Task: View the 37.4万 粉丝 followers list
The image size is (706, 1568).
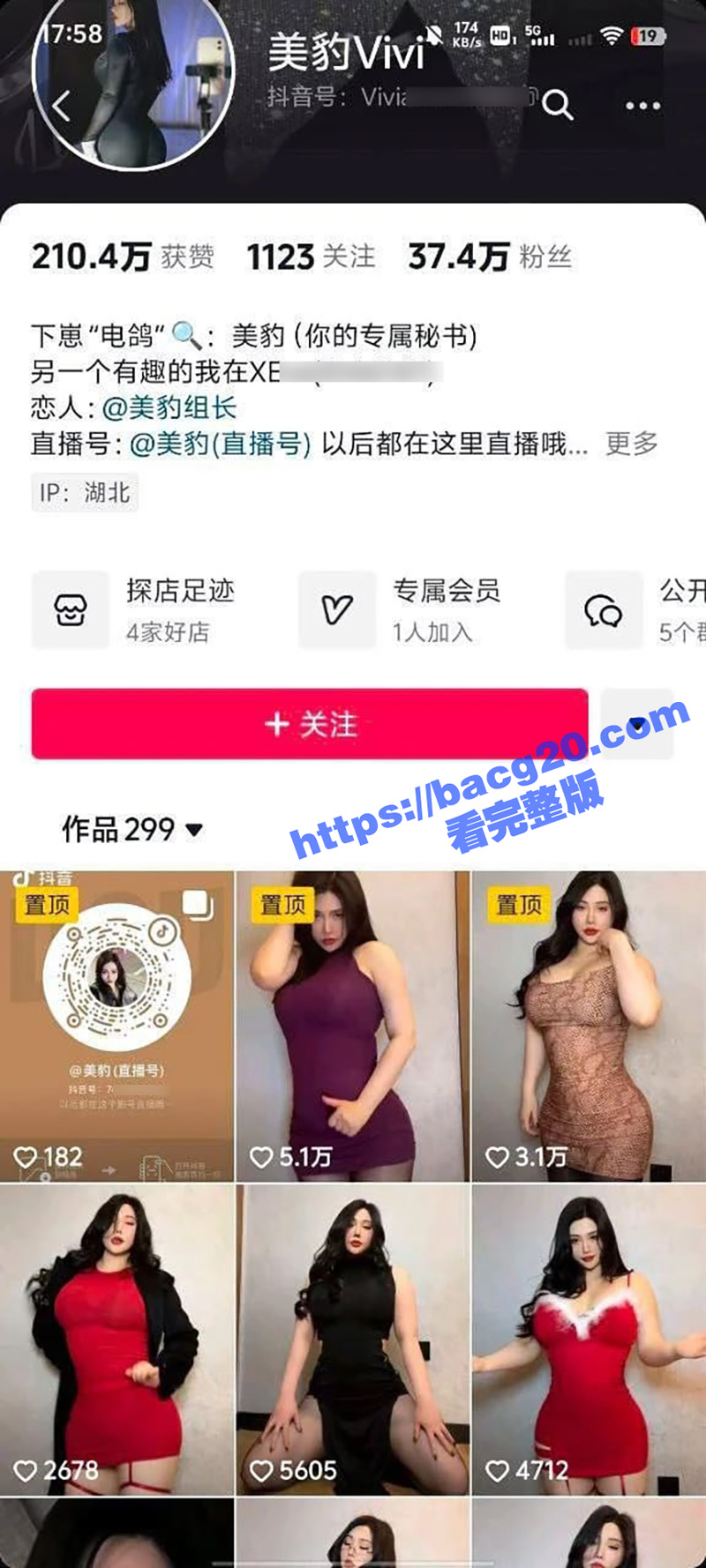Action: click(x=490, y=257)
